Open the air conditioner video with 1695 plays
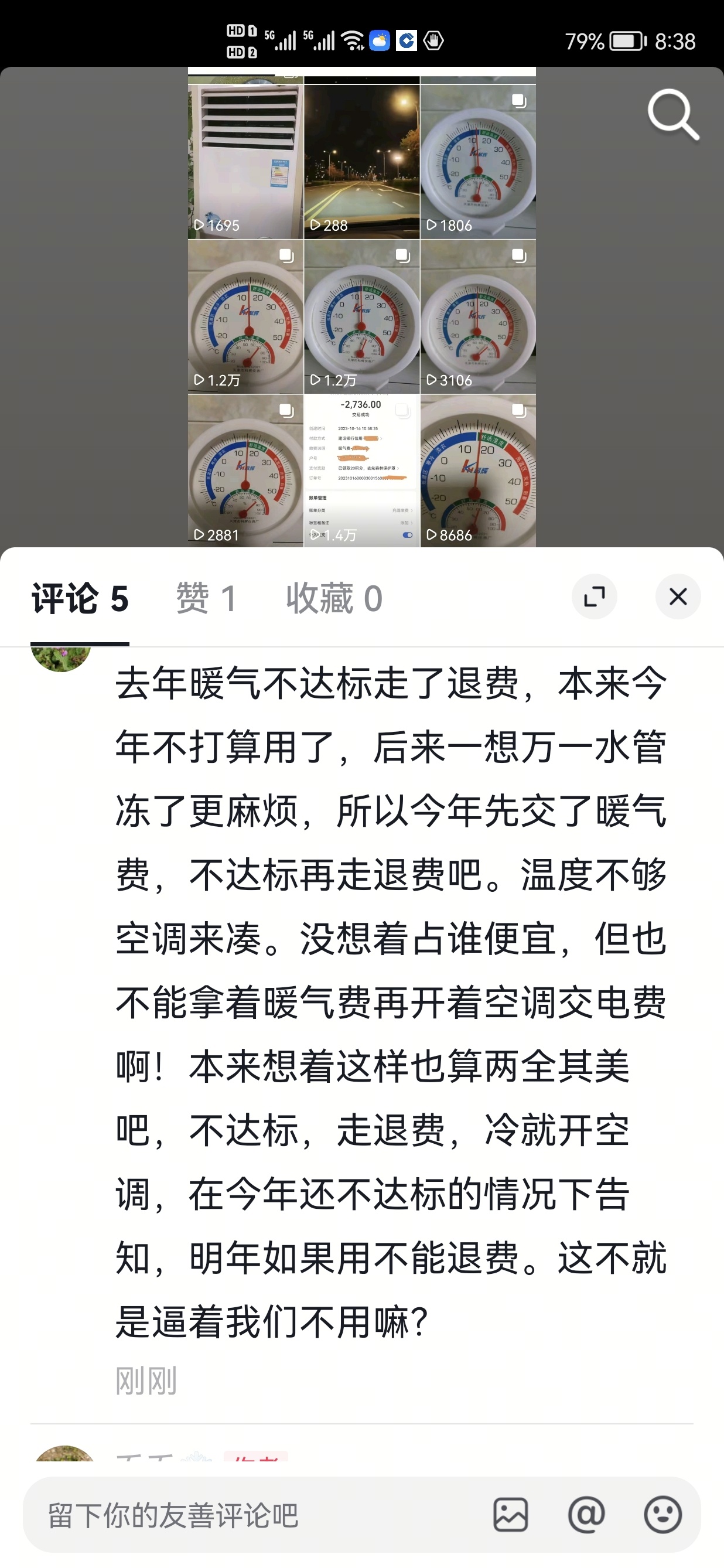The image size is (724, 1568). point(245,161)
